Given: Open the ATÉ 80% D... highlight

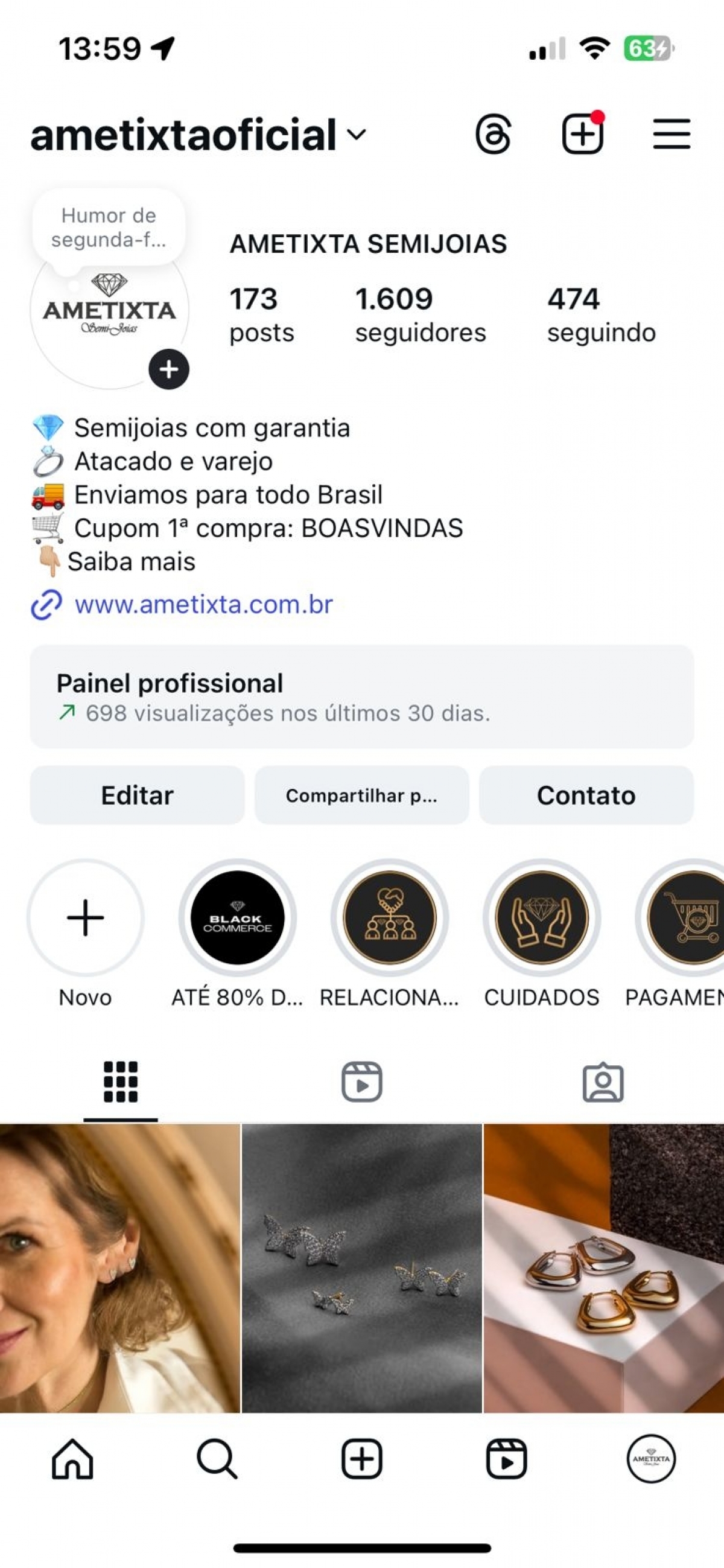Looking at the screenshot, I should tap(237, 917).
